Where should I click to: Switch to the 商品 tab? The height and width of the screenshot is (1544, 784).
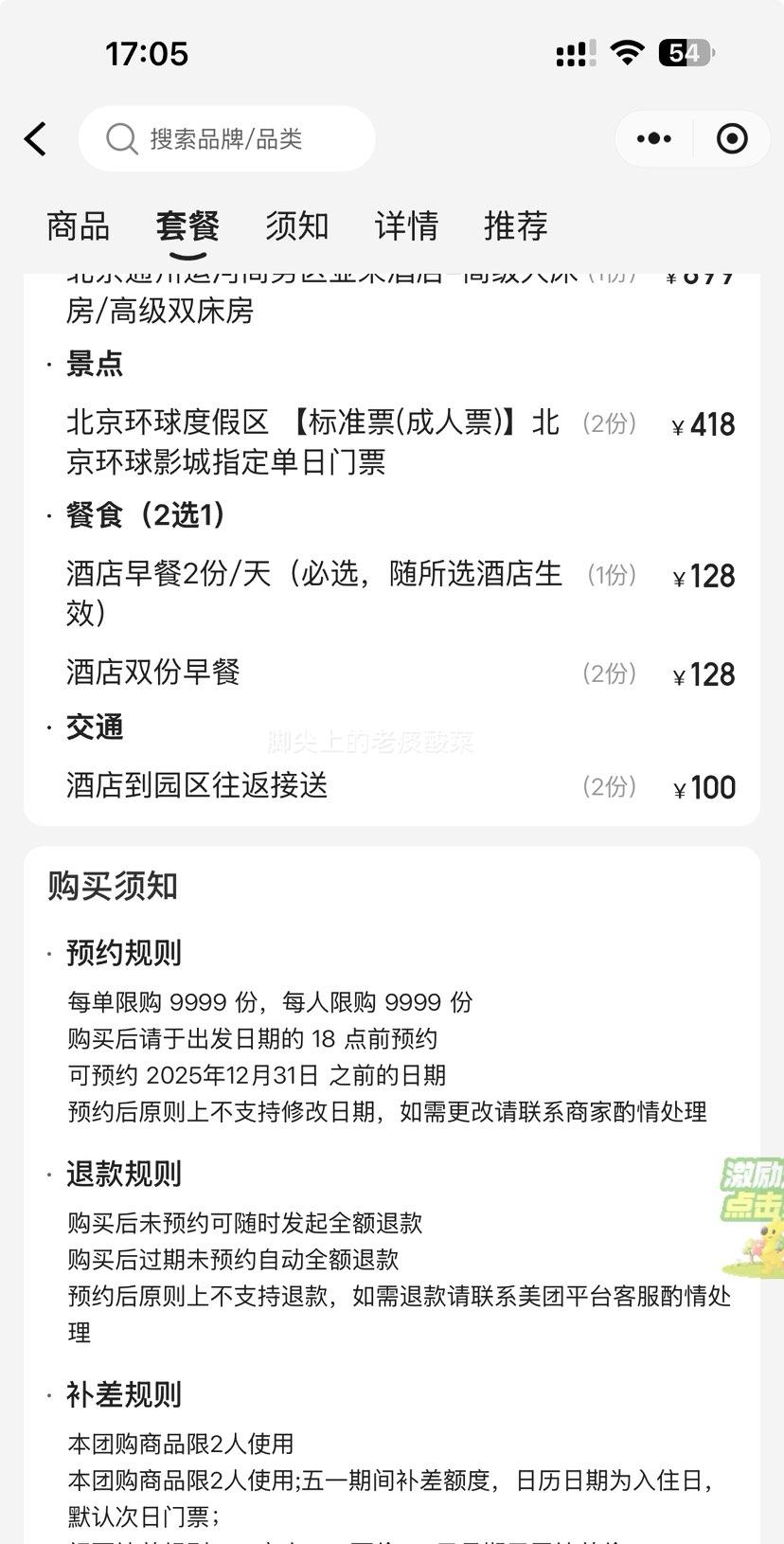click(78, 226)
